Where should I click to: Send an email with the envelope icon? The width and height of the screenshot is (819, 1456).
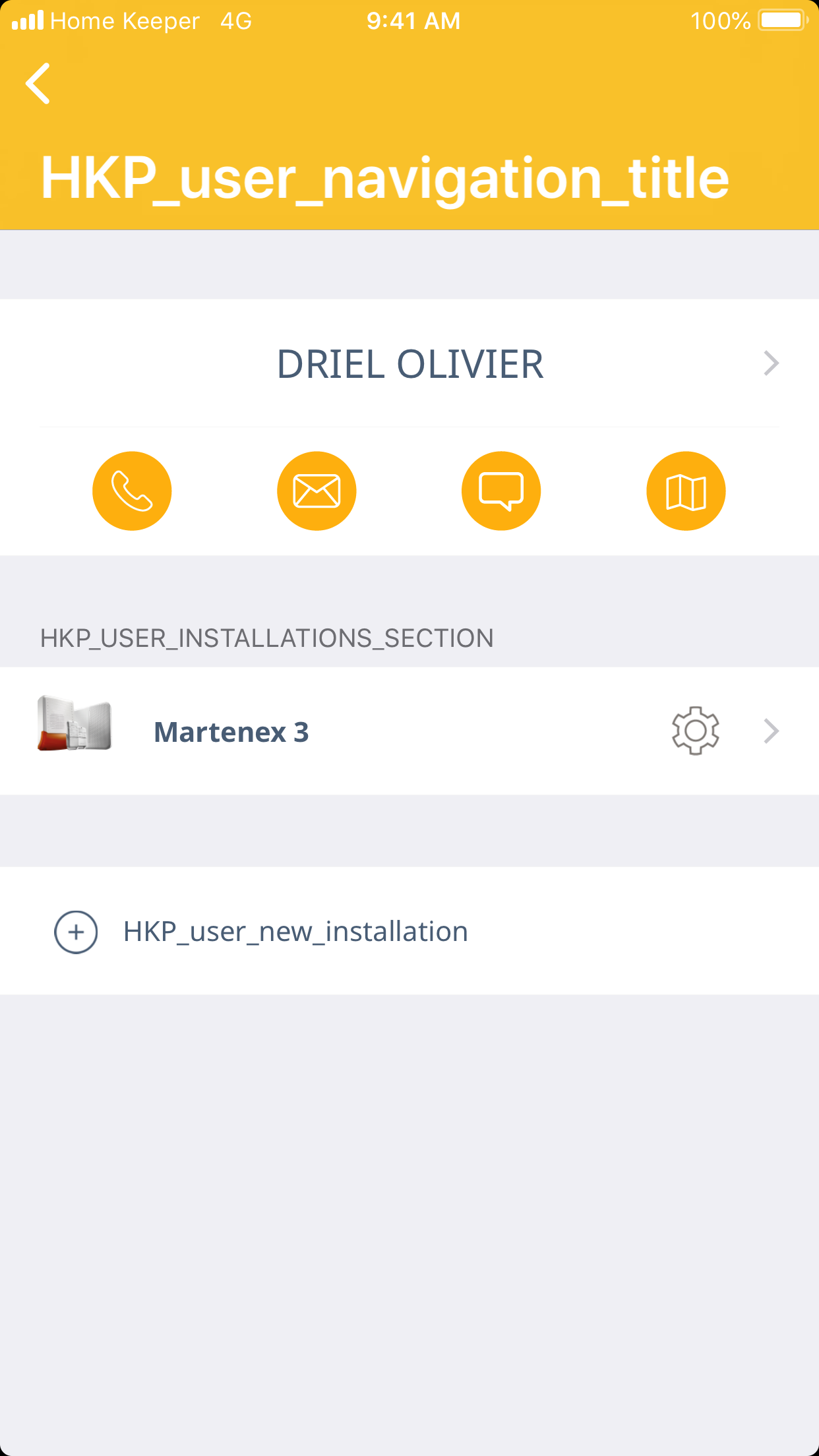pos(317,491)
